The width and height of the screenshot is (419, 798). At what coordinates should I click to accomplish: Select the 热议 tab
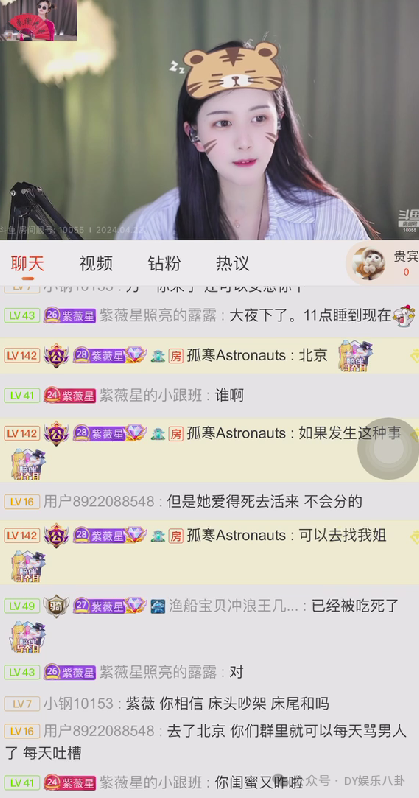coord(232,264)
